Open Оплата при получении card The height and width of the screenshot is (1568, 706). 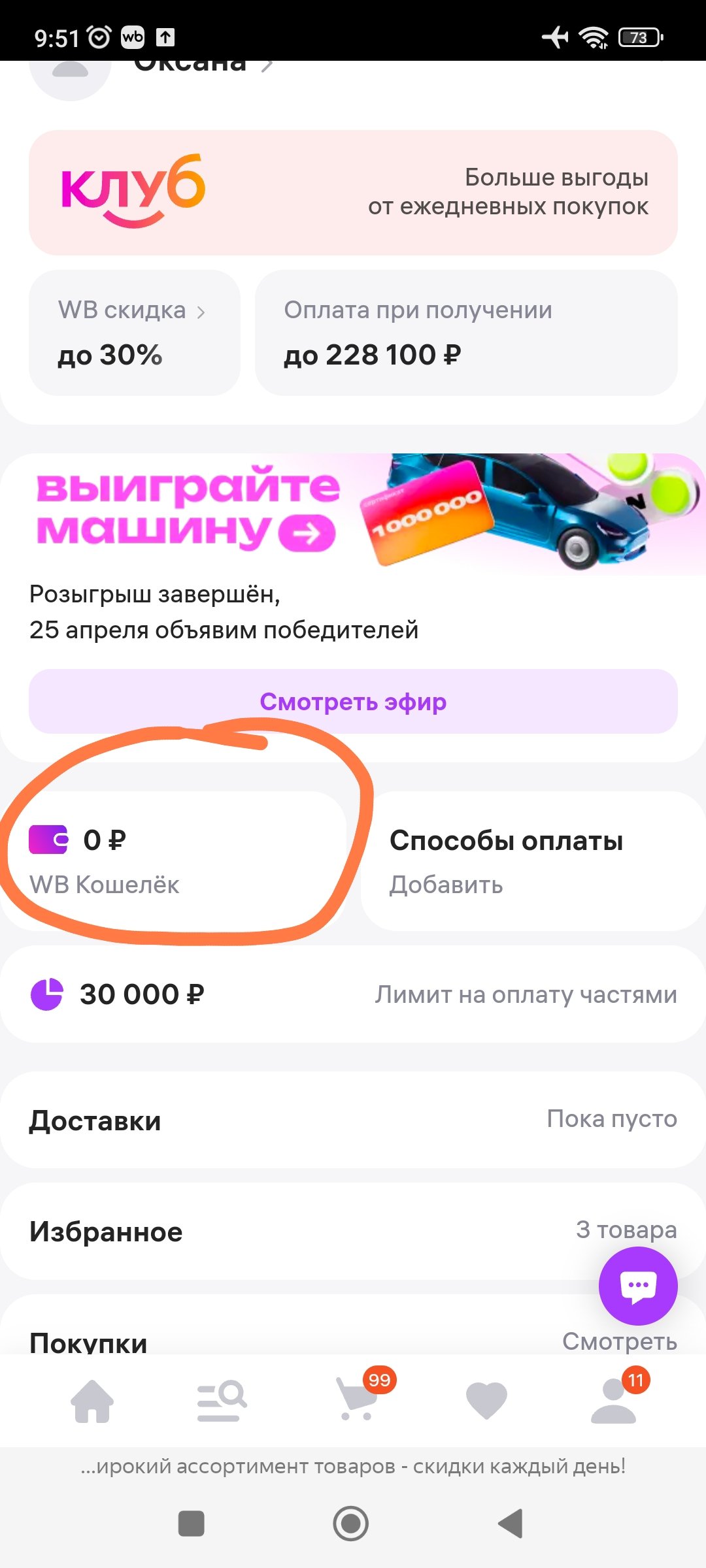465,333
